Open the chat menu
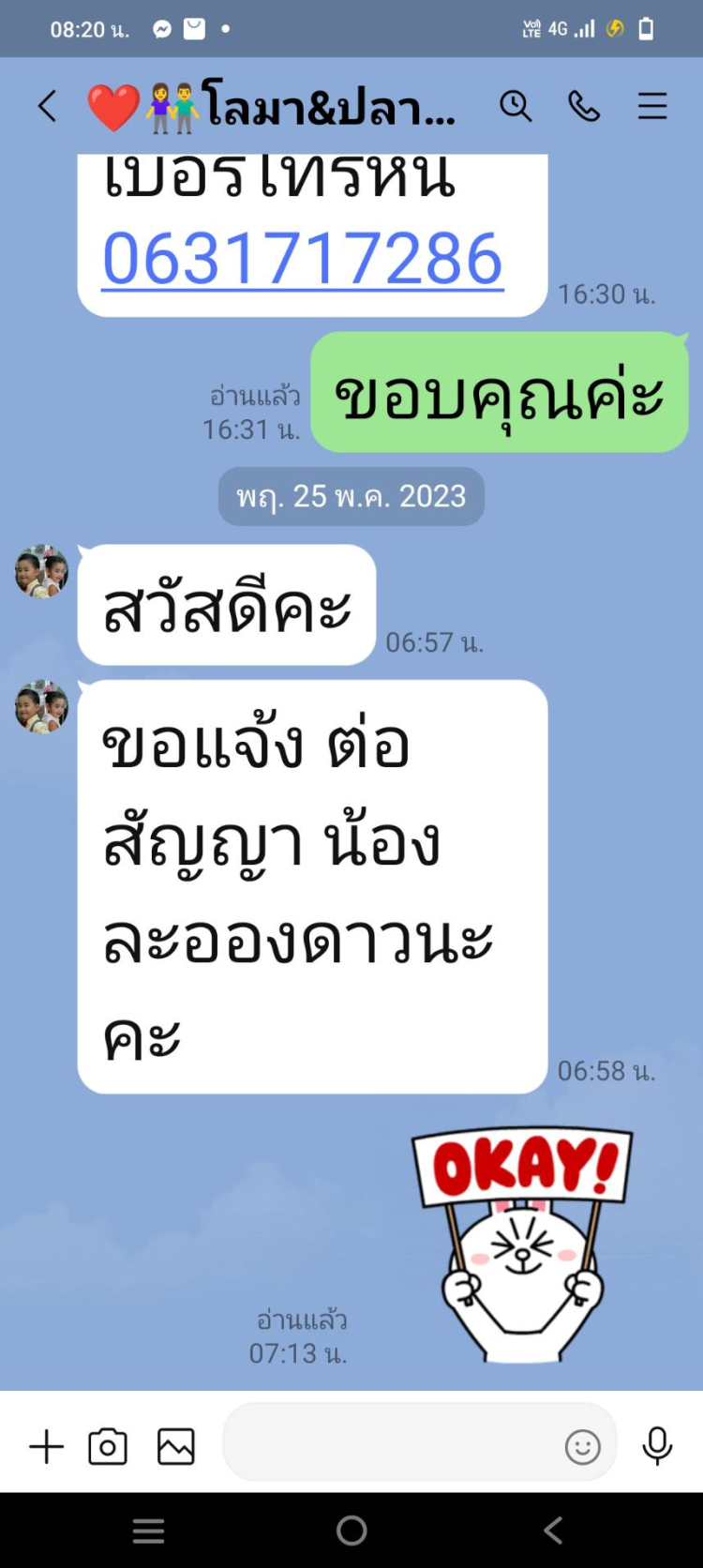703x1568 pixels. 652,106
